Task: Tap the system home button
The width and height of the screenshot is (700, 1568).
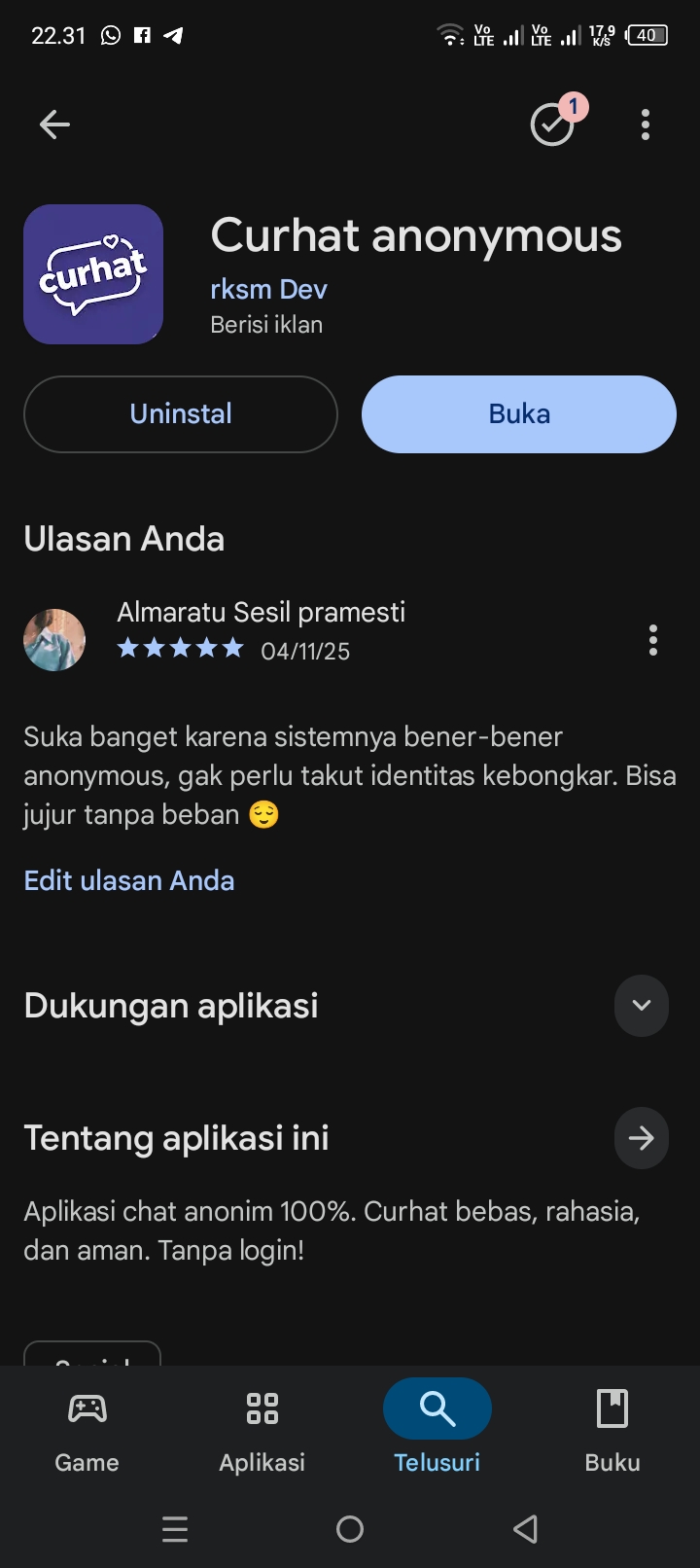Action: point(350,1529)
